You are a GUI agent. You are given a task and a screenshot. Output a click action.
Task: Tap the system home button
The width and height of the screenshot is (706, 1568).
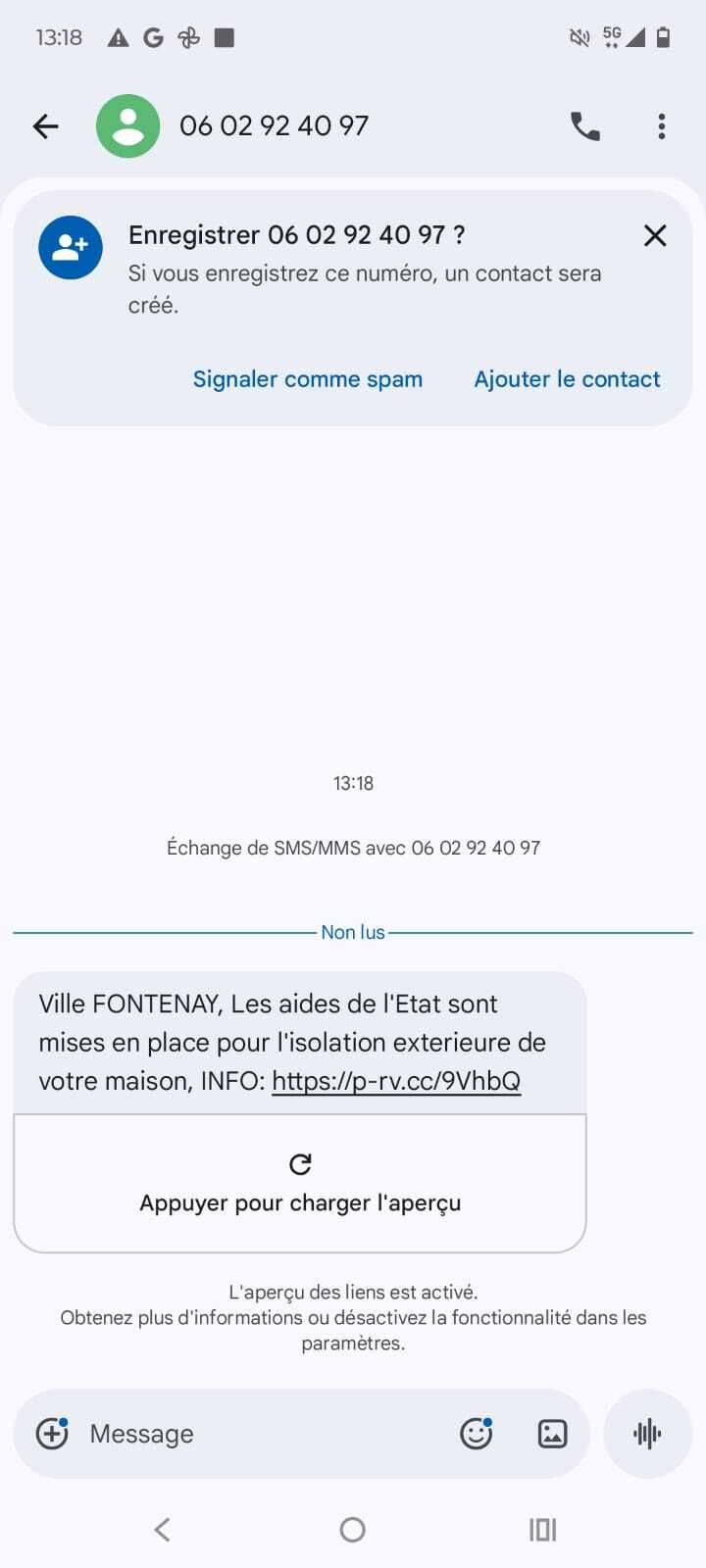[353, 1529]
